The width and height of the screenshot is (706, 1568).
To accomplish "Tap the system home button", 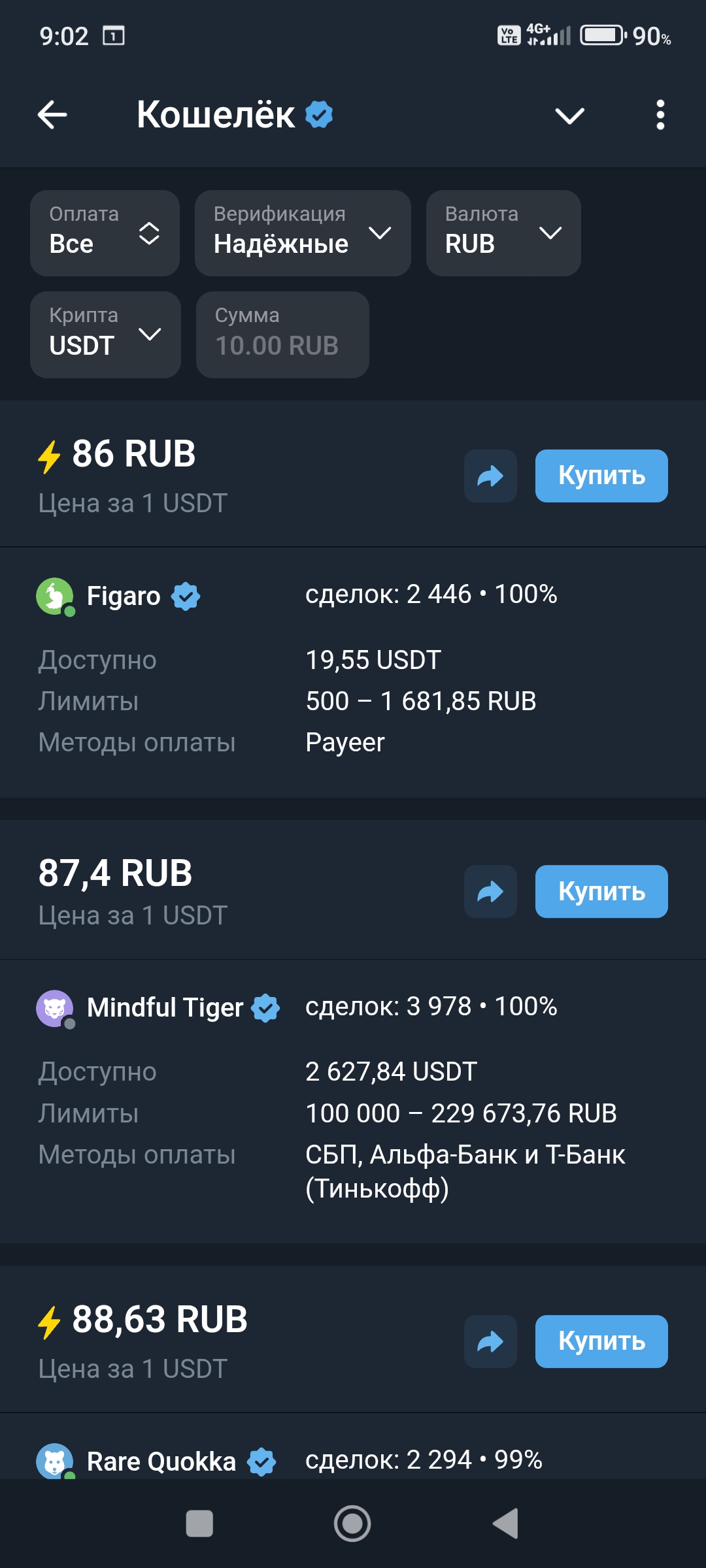I will (352, 1524).
